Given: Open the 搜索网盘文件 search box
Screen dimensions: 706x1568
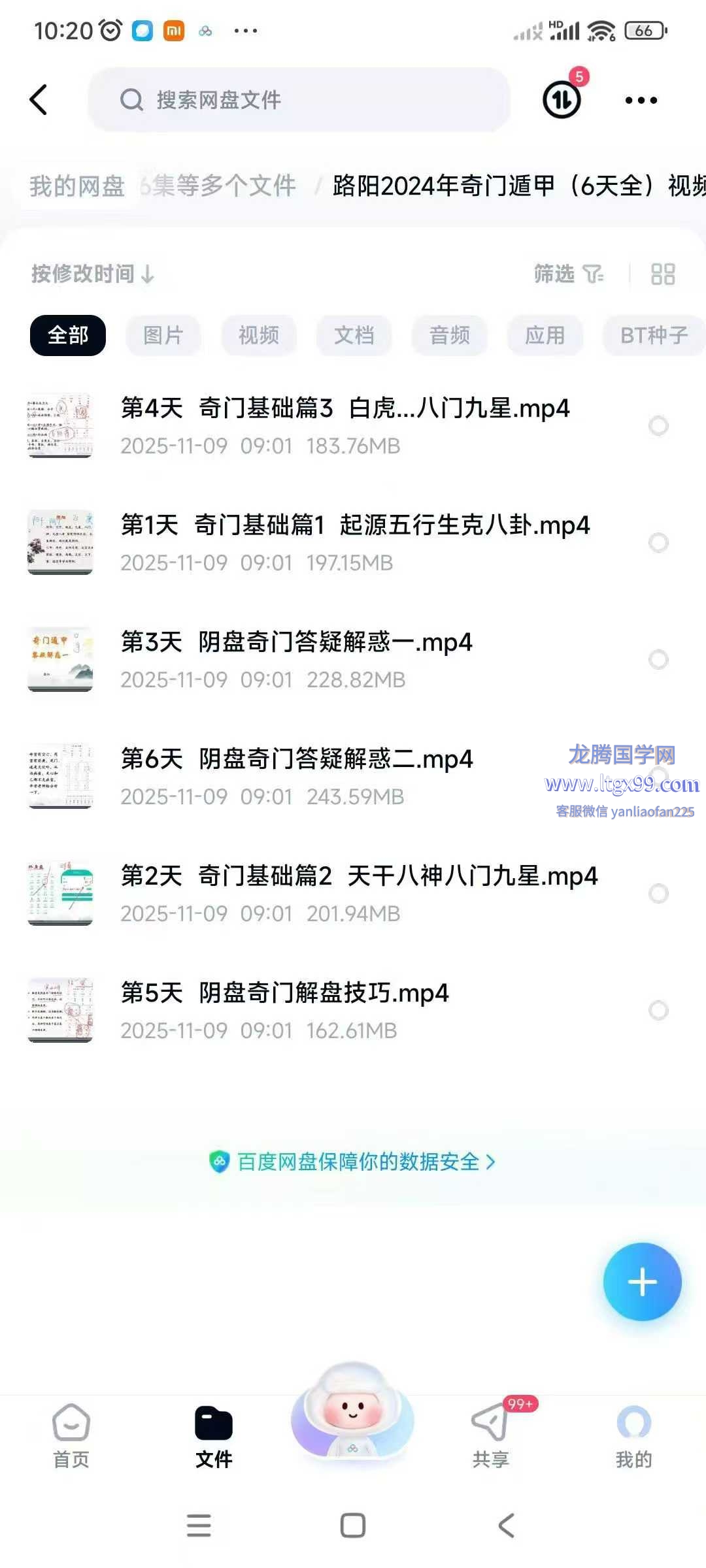Looking at the screenshot, I should point(299,100).
